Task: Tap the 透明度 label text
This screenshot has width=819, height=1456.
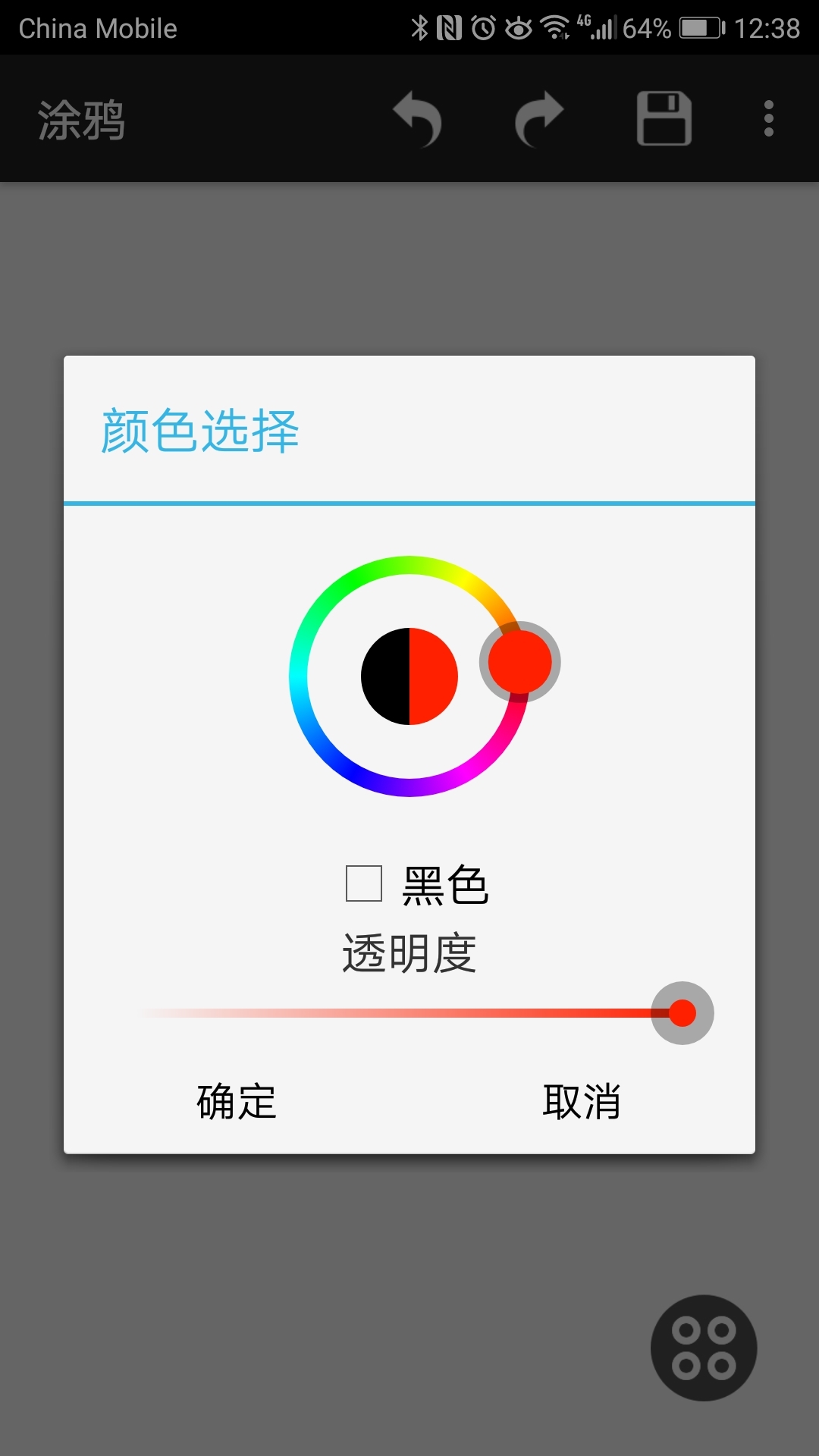Action: [409, 954]
